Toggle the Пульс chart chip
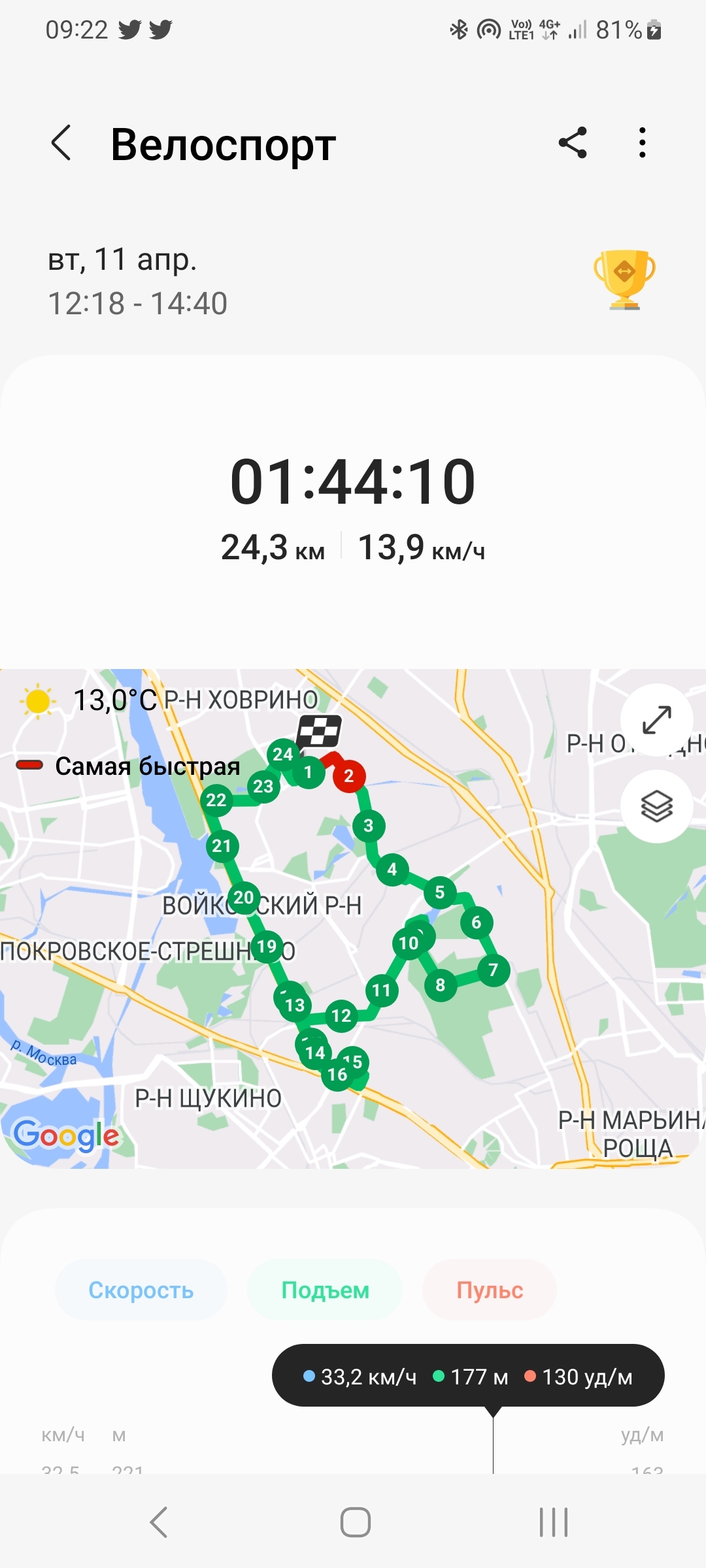Viewport: 706px width, 1568px height. (490, 1290)
